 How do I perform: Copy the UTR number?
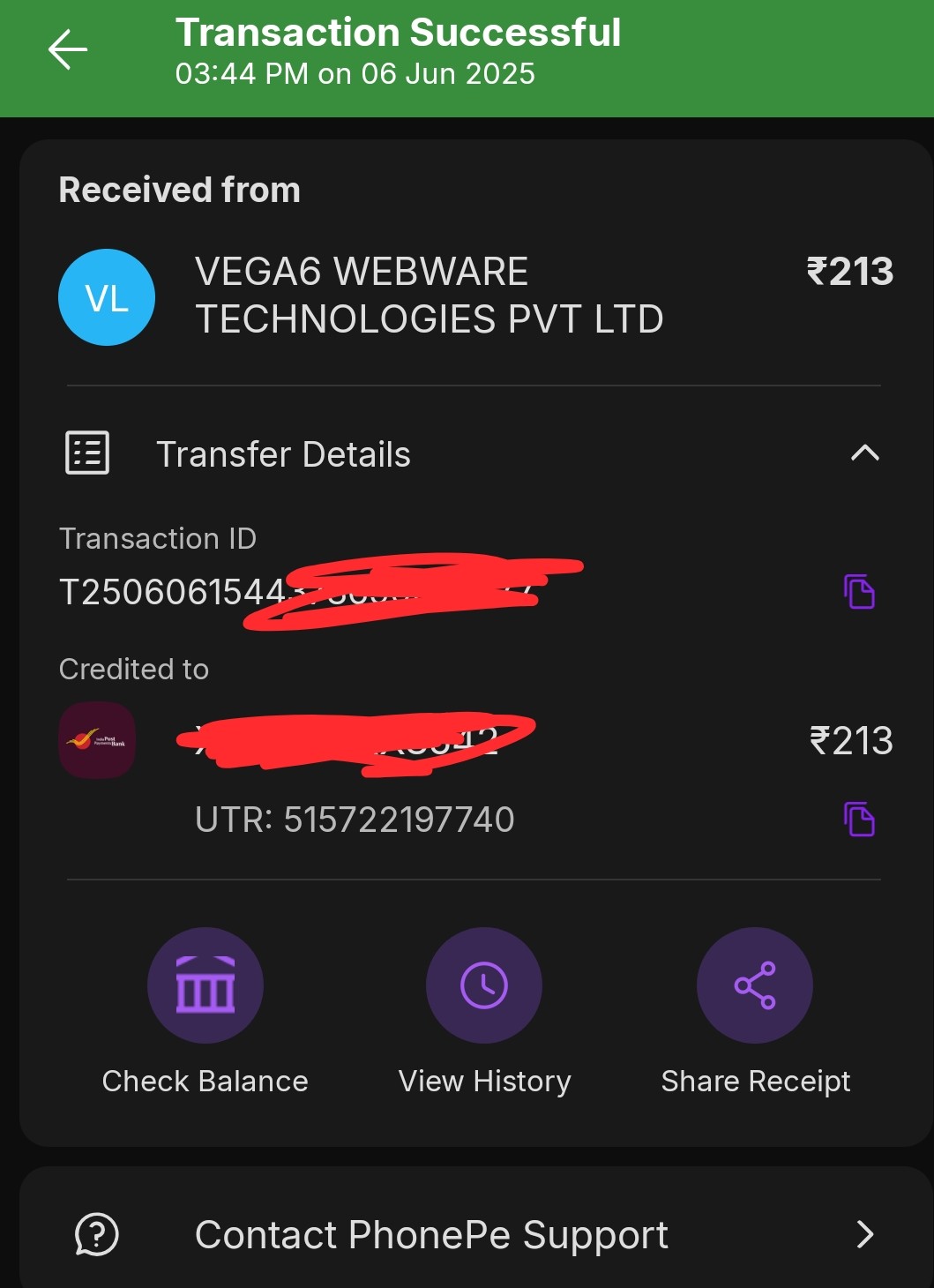coord(859,819)
